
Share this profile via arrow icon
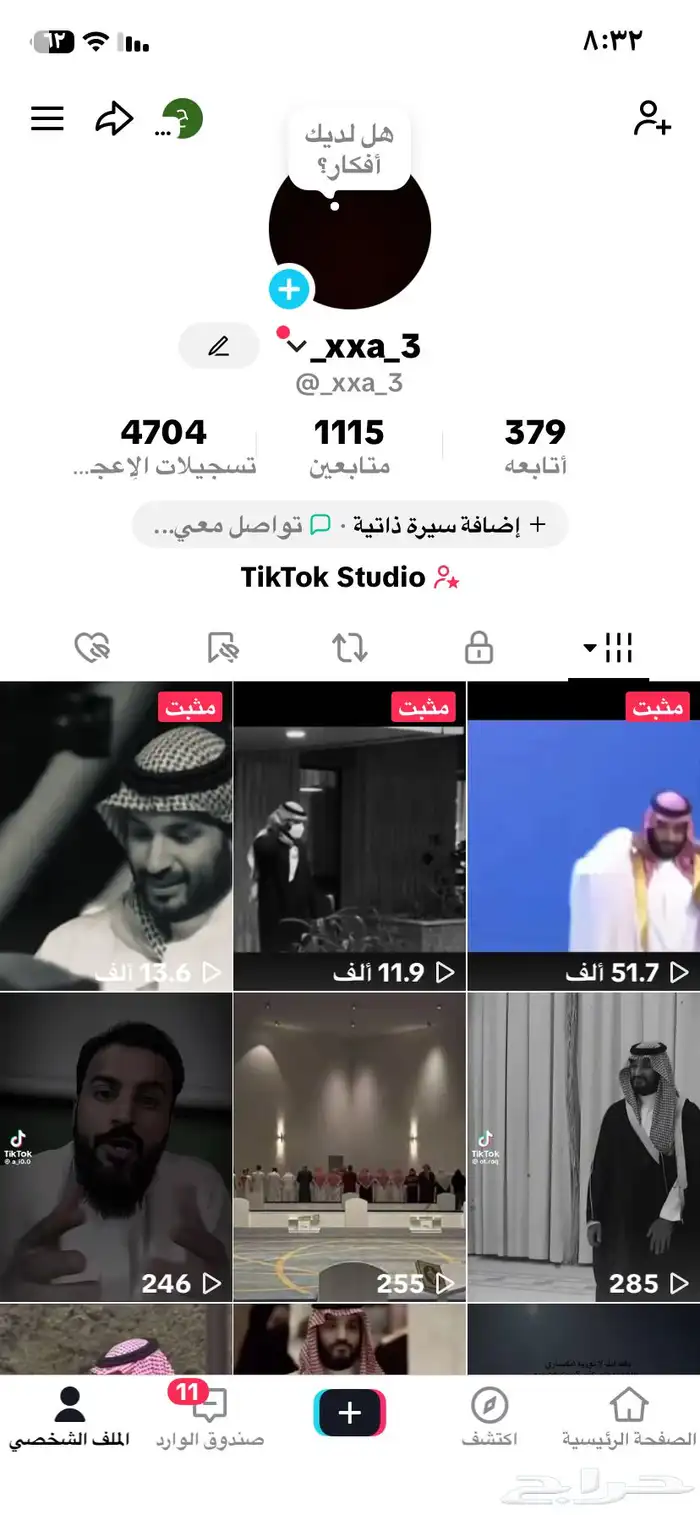[x=114, y=120]
